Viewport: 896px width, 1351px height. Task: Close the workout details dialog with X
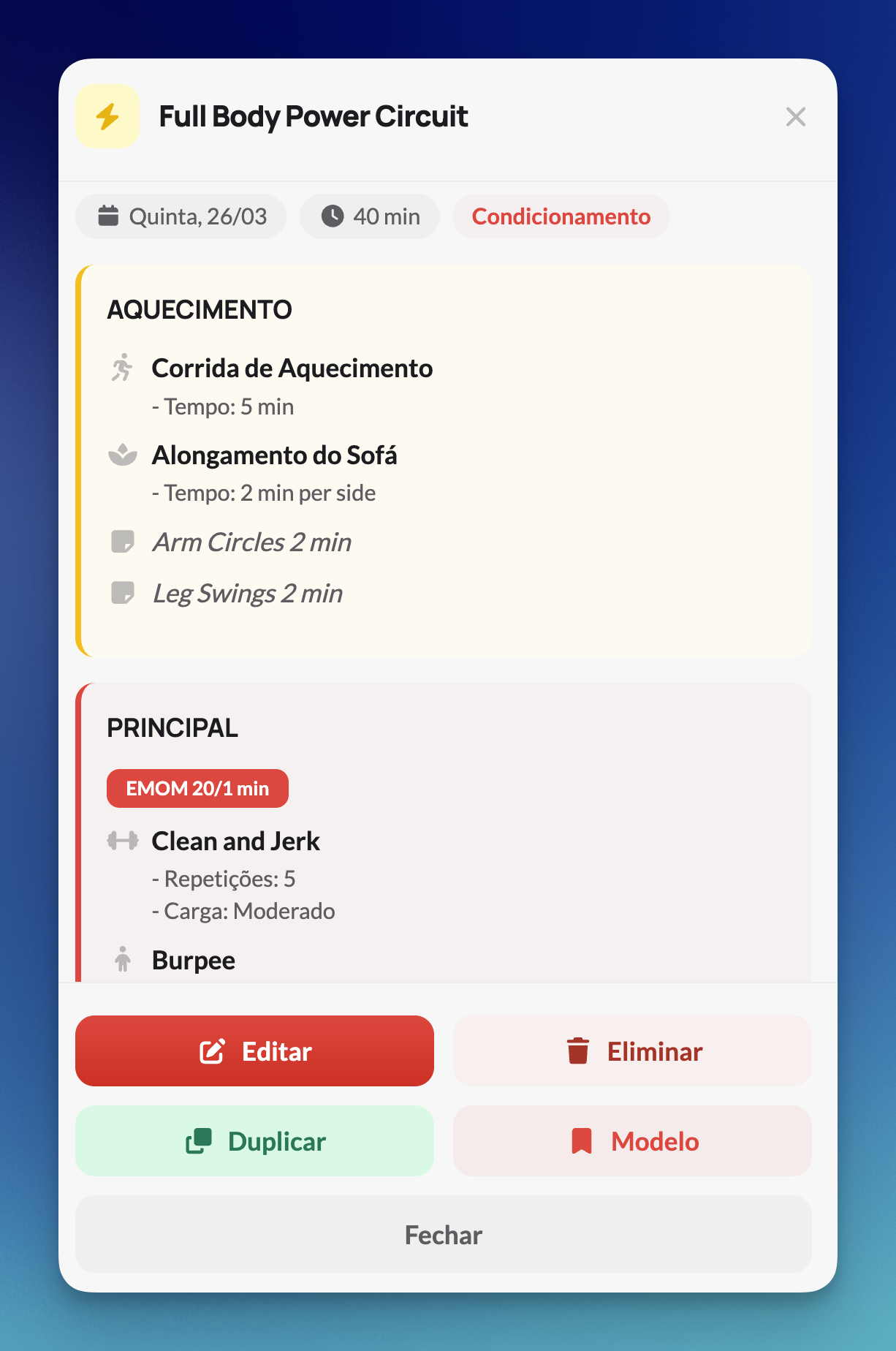pos(795,117)
